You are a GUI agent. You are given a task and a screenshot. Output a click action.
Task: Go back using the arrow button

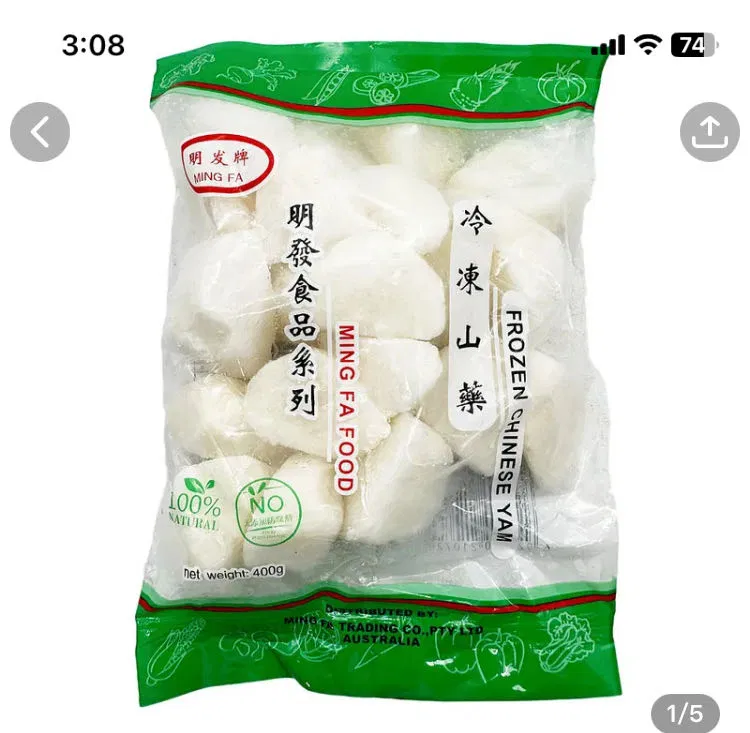[40, 133]
